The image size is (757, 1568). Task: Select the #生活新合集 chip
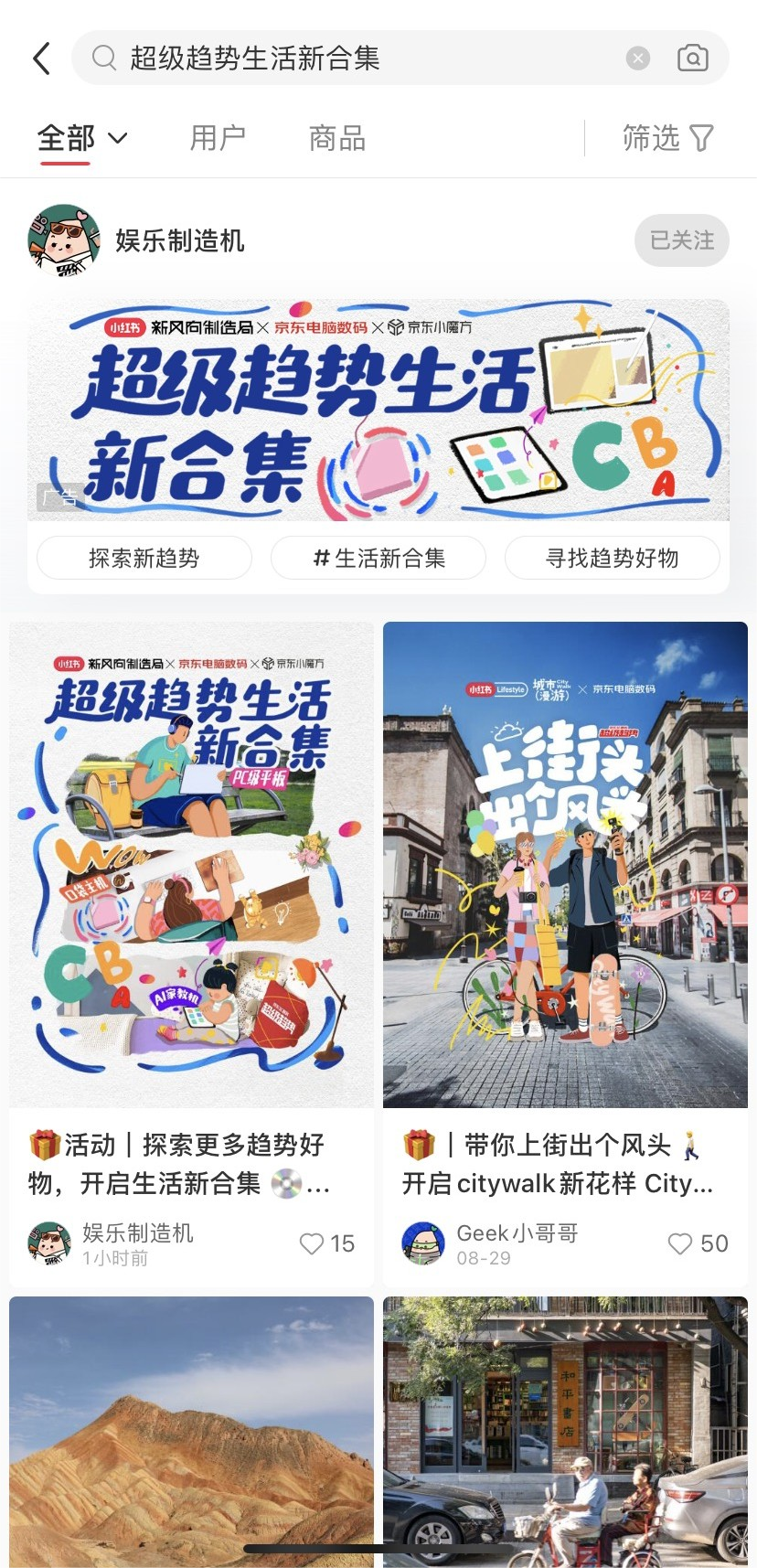[378, 558]
